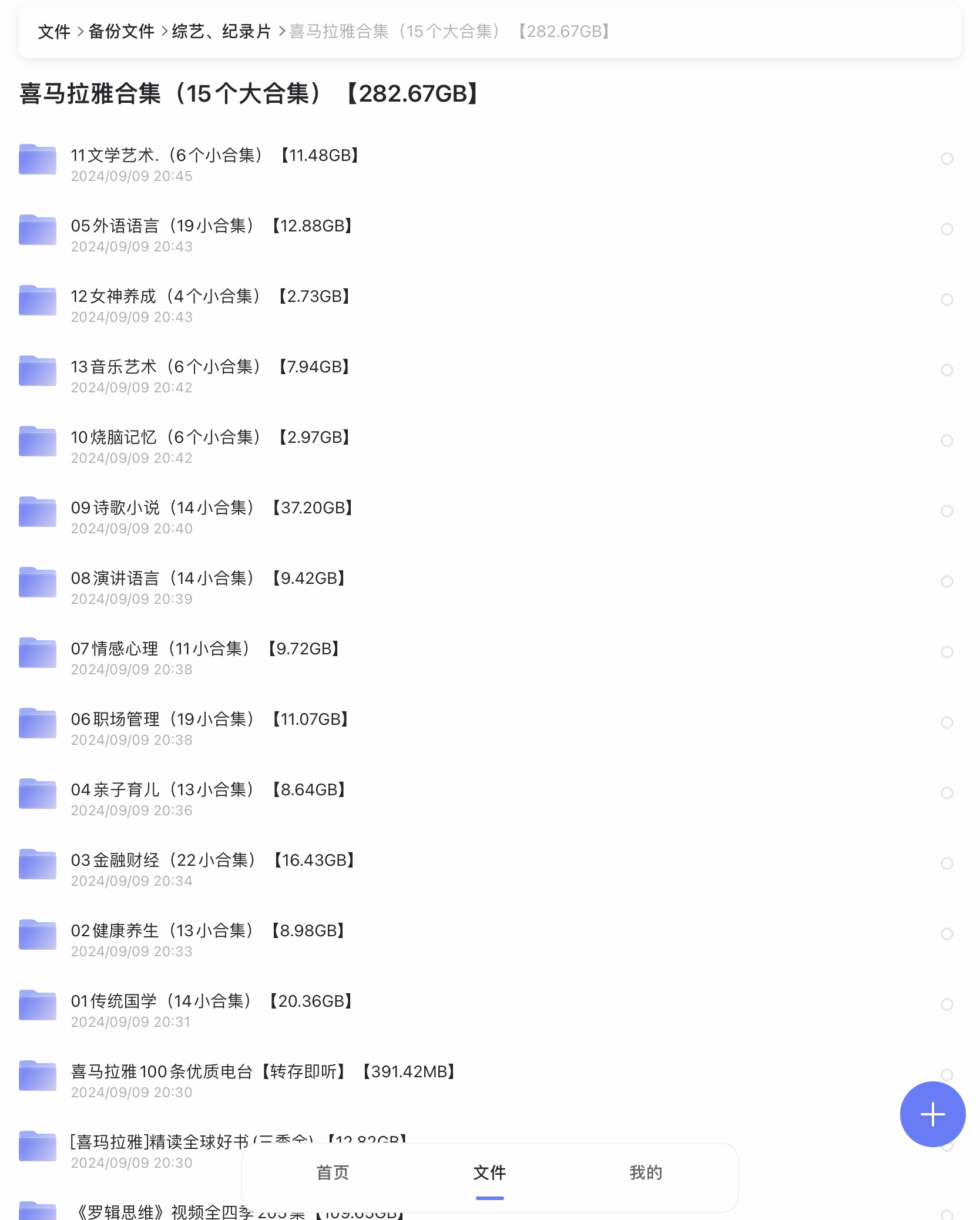Screen dimensions: 980x1220
Task: Open 喜马拉雅100条优质电台 folder
Action: 262,1073
